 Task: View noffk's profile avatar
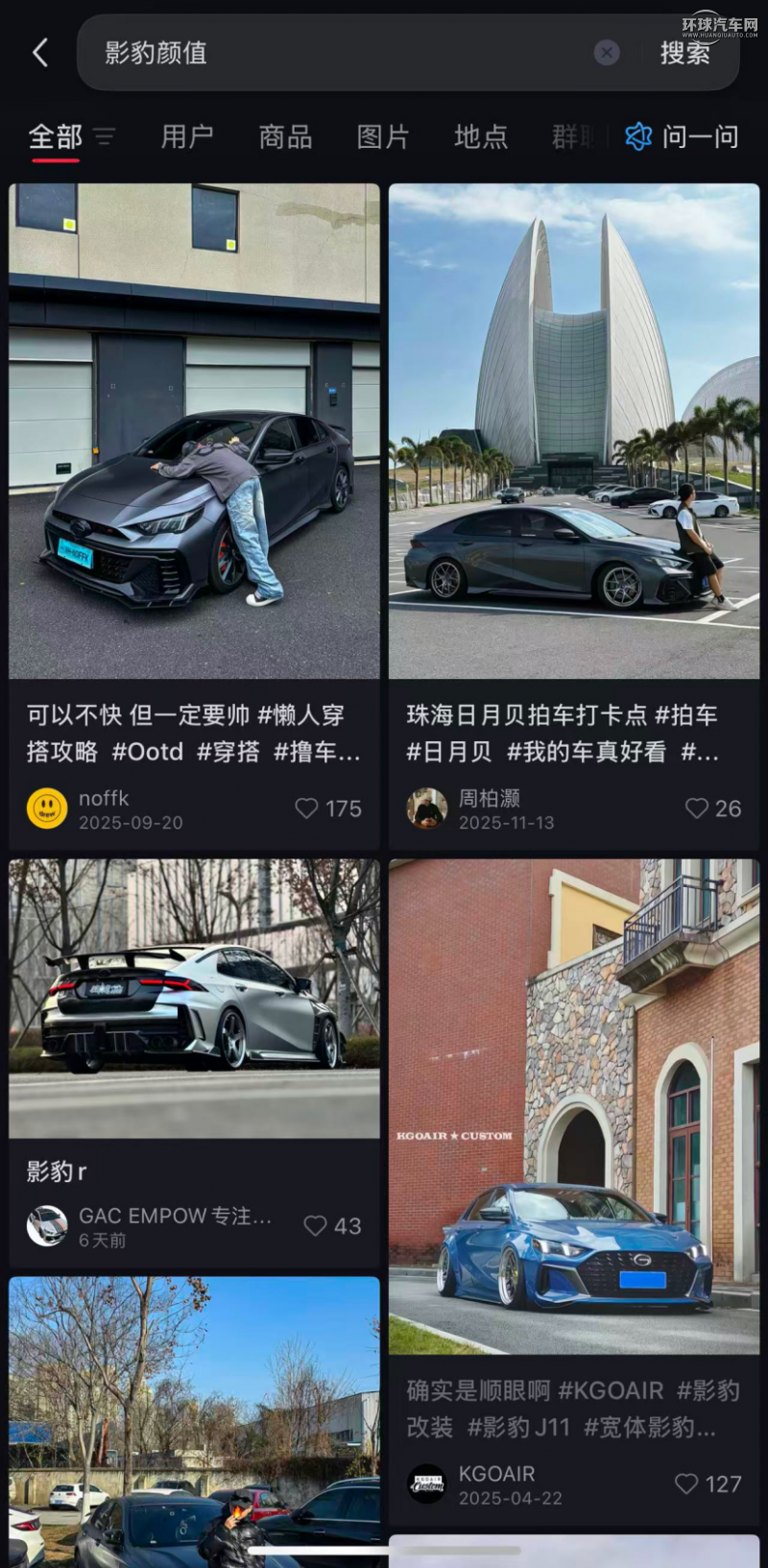point(47,808)
